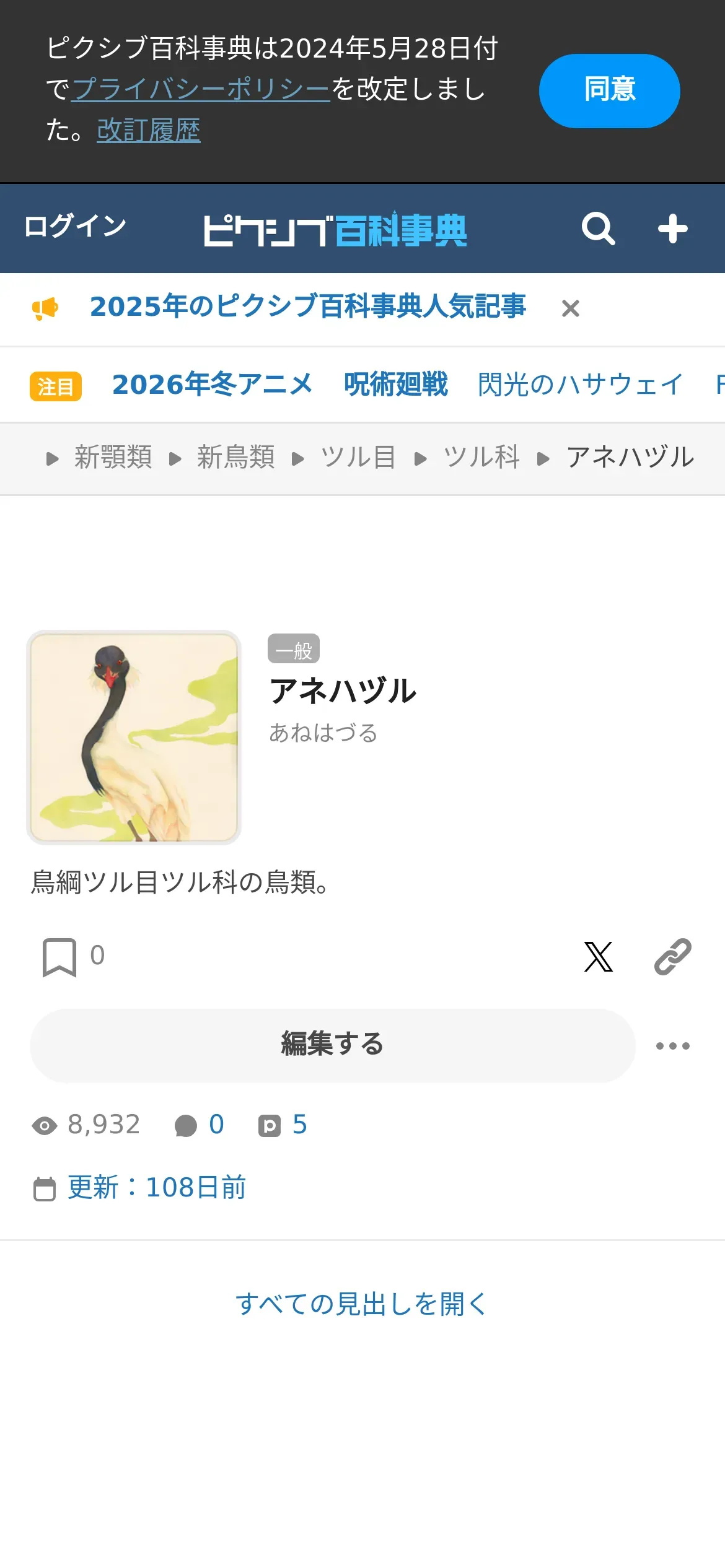Image resolution: width=725 pixels, height=1568 pixels.
Task: Tap the 編集する button
Action: click(x=333, y=1045)
